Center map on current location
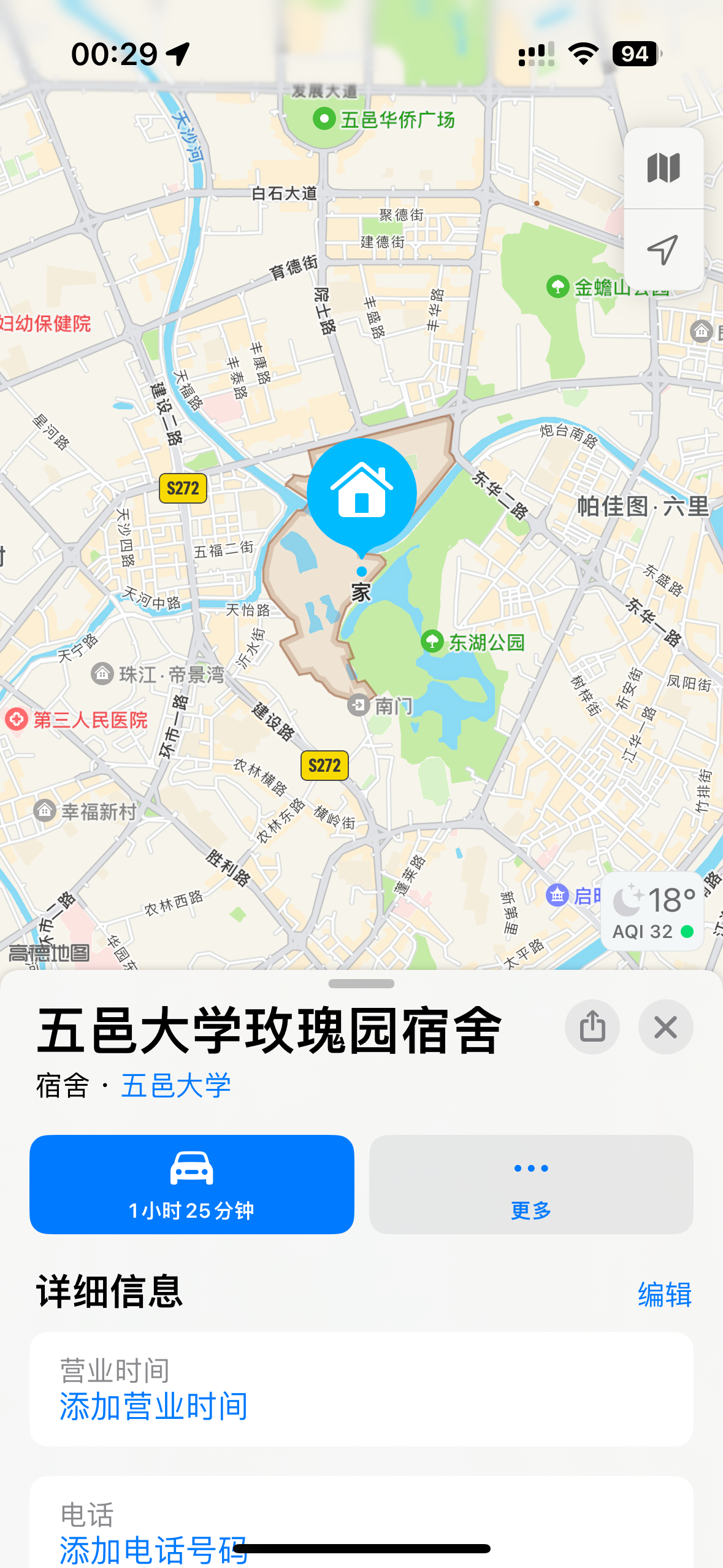 [x=664, y=250]
